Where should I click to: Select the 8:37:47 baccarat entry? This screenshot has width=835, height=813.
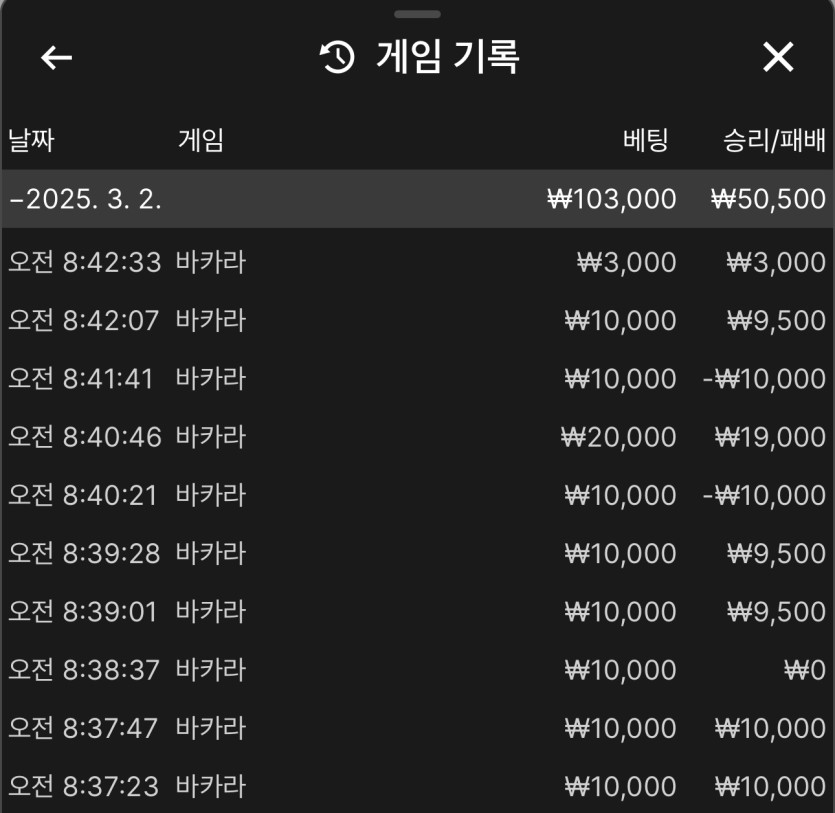(x=417, y=728)
